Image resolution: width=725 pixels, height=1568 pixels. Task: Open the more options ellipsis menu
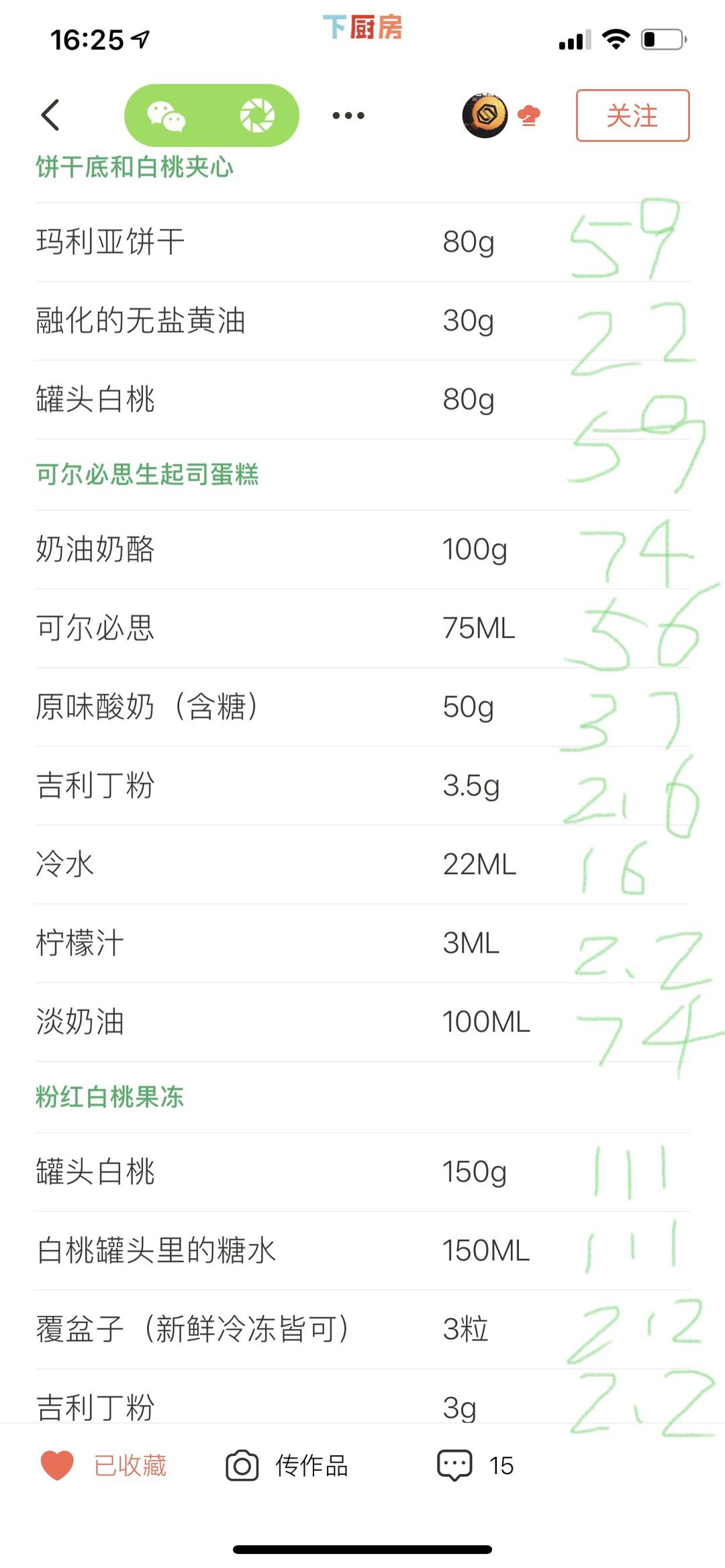[x=346, y=115]
